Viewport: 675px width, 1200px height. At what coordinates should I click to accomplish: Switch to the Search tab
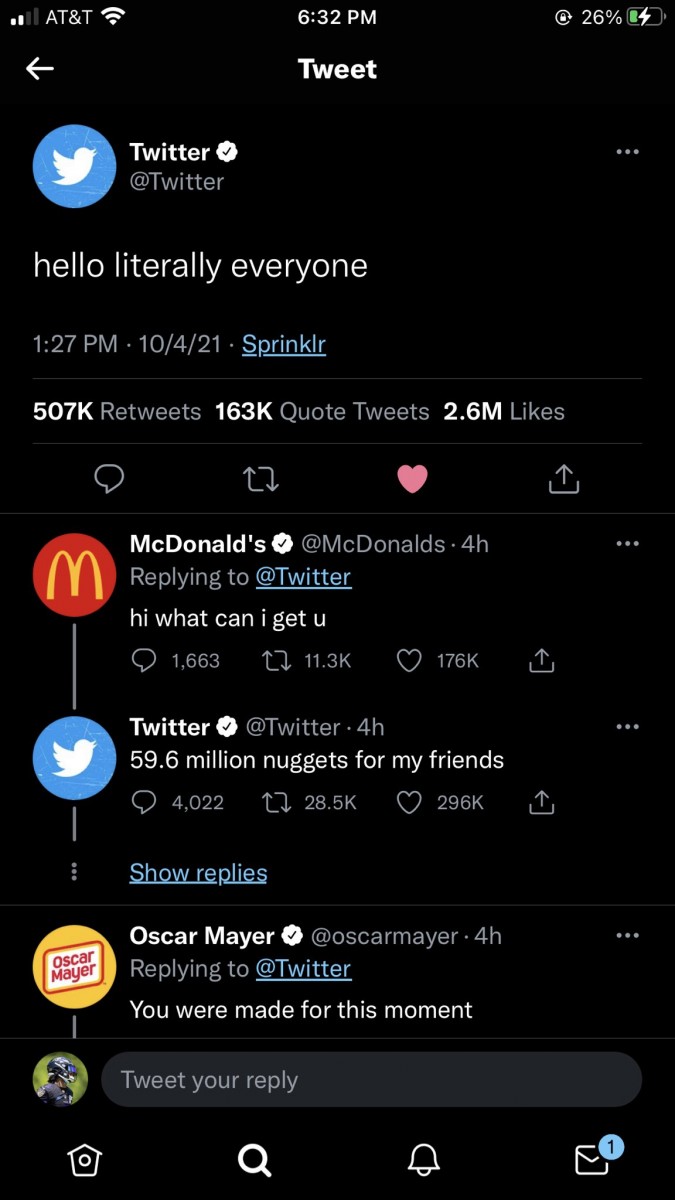254,1160
